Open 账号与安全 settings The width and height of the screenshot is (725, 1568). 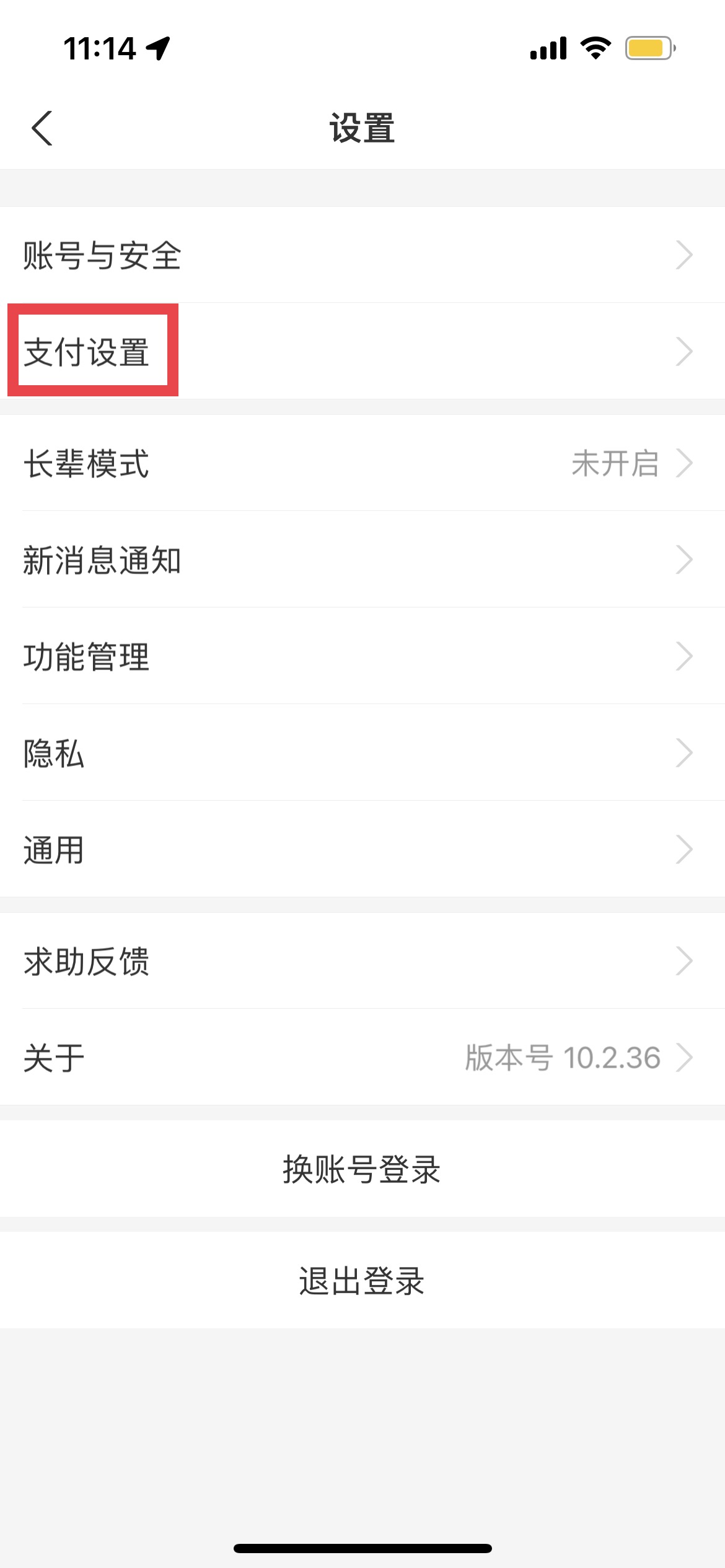[362, 255]
